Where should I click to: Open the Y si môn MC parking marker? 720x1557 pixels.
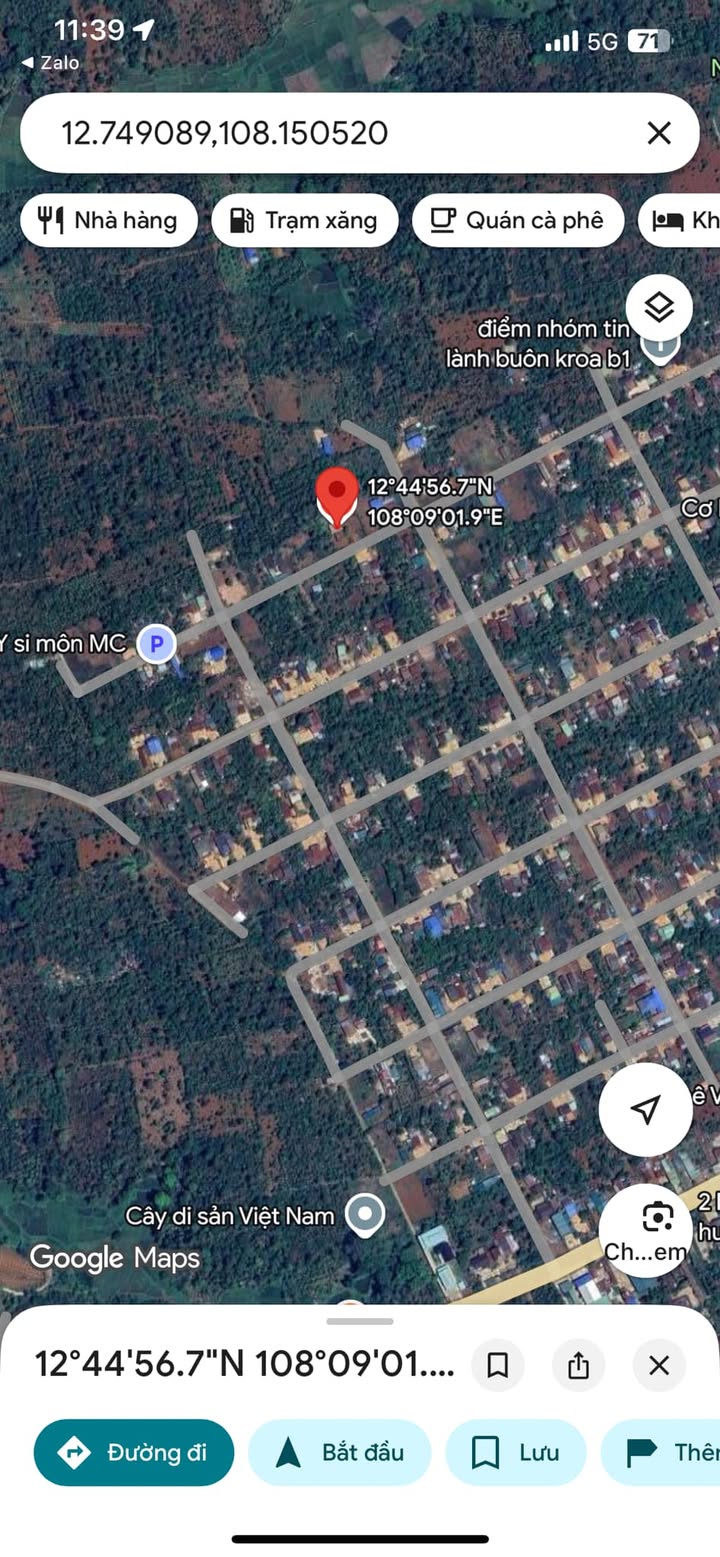click(x=156, y=643)
